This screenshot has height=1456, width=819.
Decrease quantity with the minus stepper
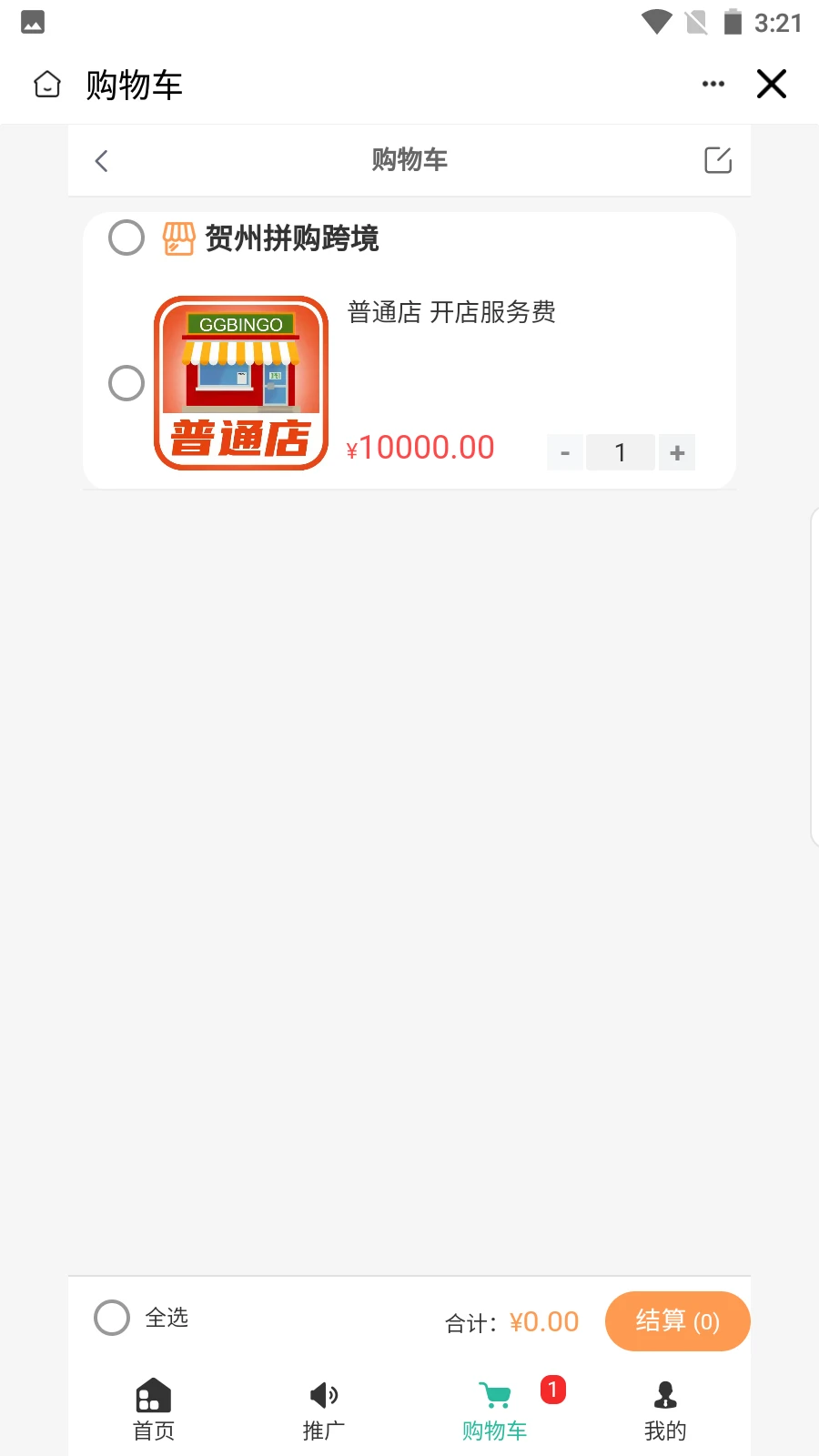[x=564, y=452]
